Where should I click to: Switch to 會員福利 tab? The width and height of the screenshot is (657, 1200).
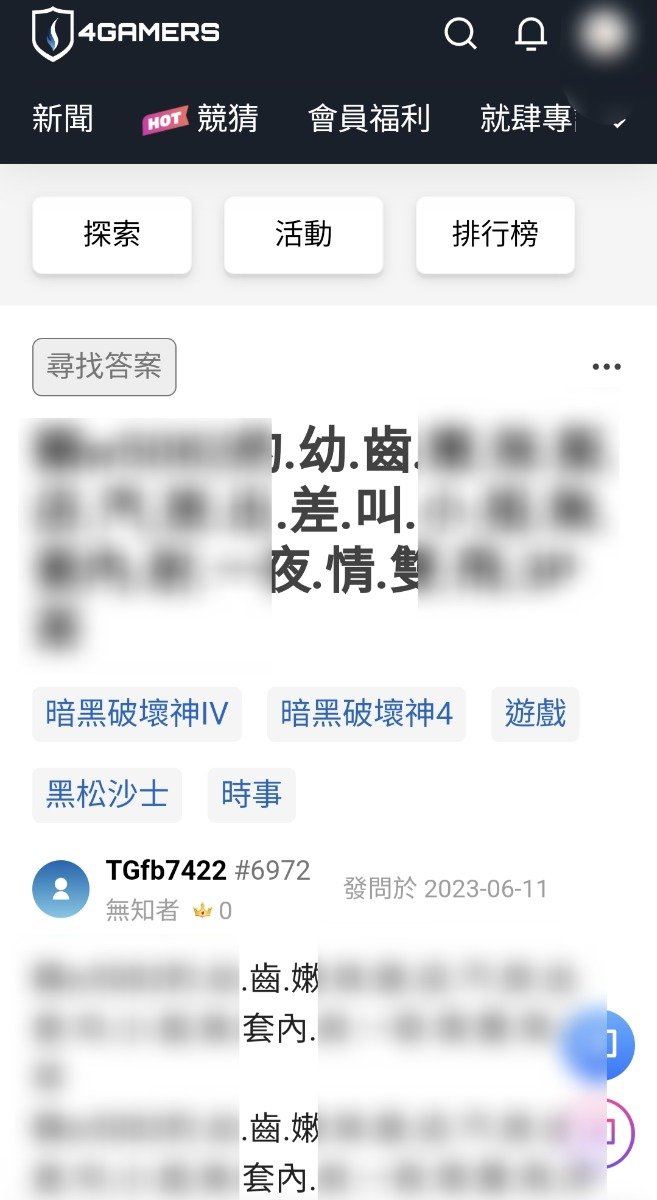pos(369,119)
